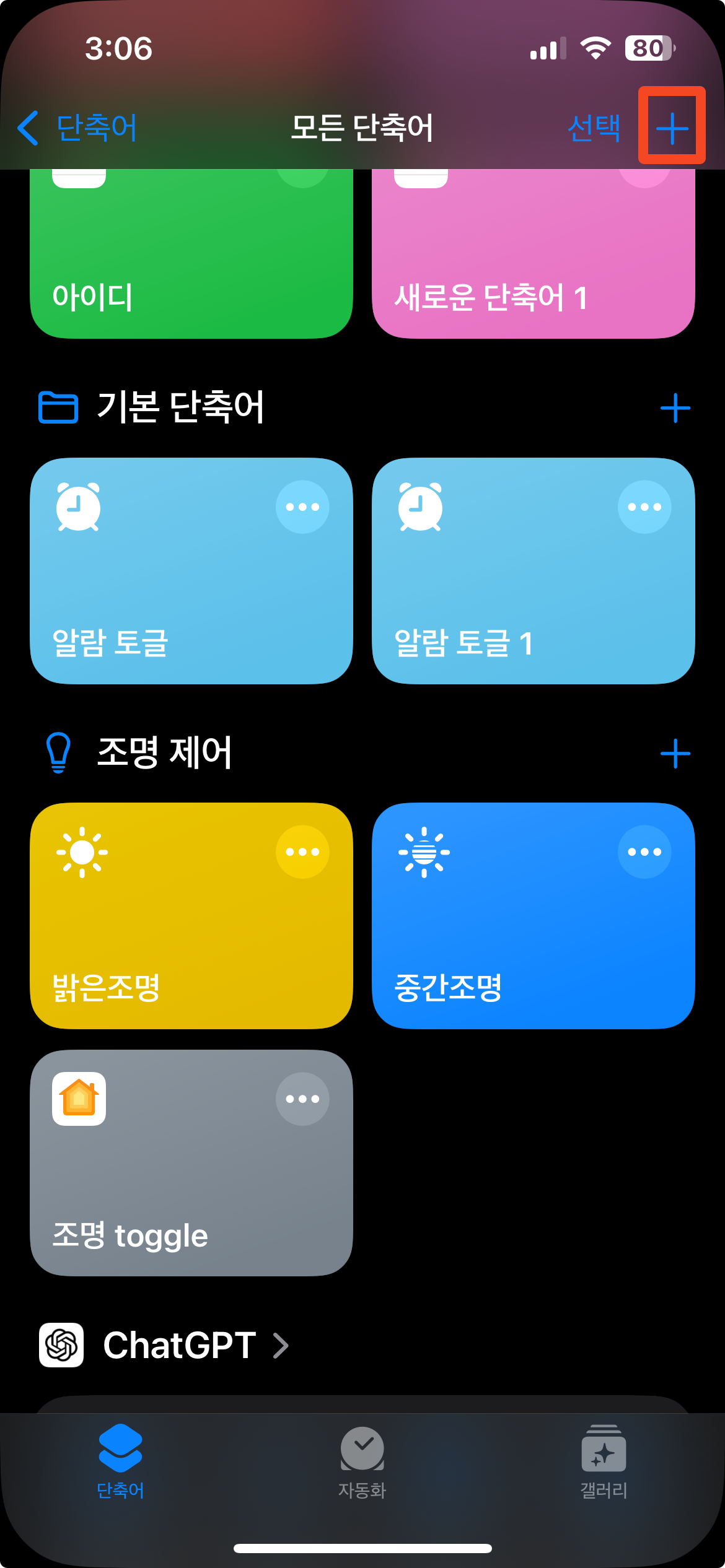The height and width of the screenshot is (1568, 725).
Task: Switch to the 자동화 tab
Action: pyautogui.click(x=362, y=1461)
